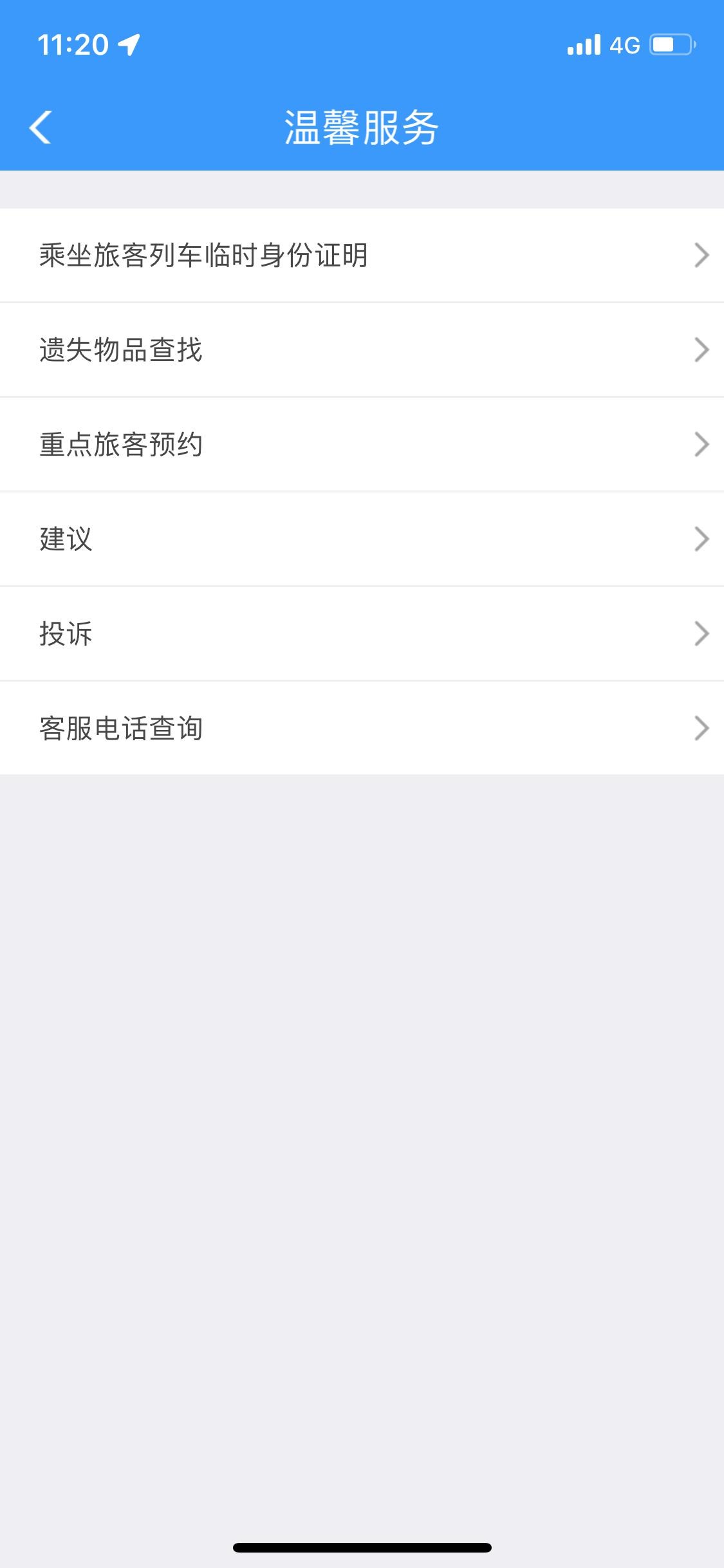Select the 建议 option
Viewport: 724px width, 1568px height.
click(x=66, y=539)
